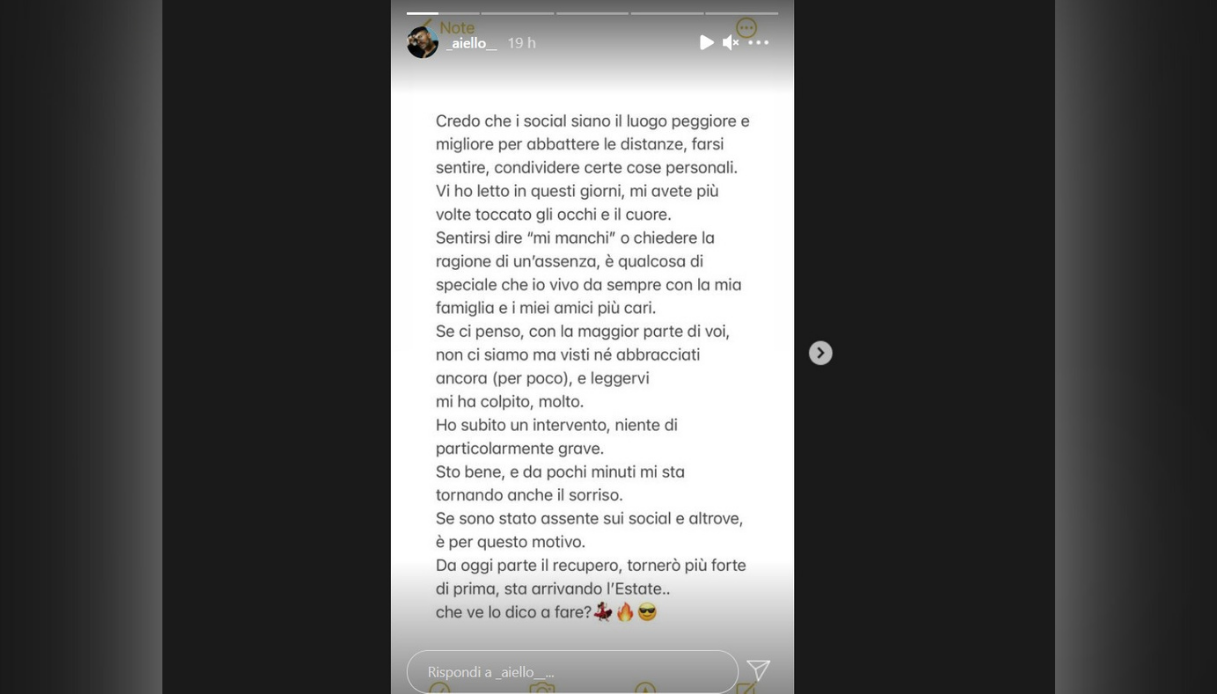Tap the reply to _aiello__ field

coord(572,672)
